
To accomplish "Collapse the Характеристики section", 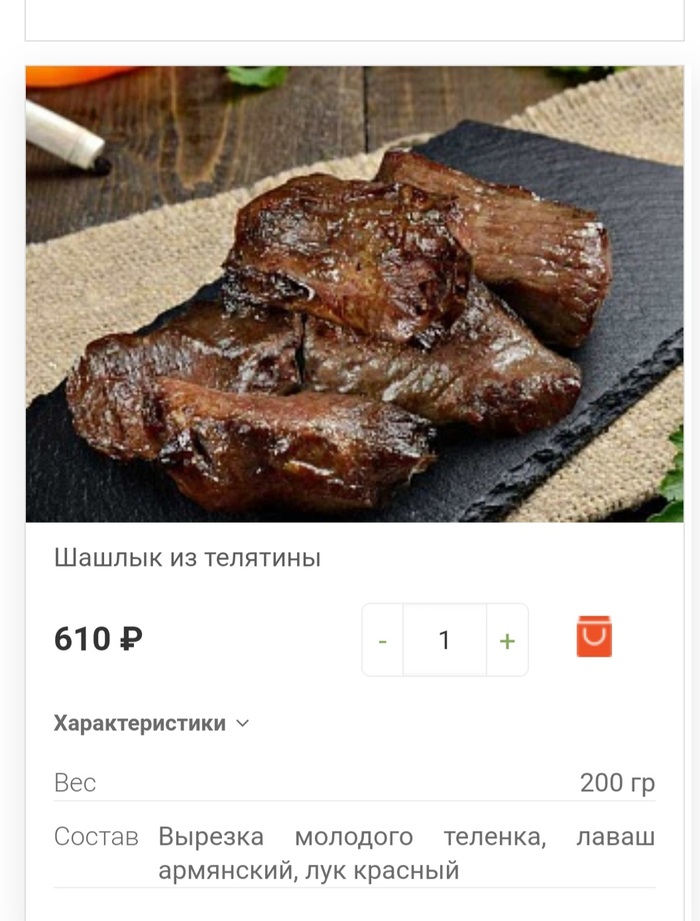I will 151,723.
